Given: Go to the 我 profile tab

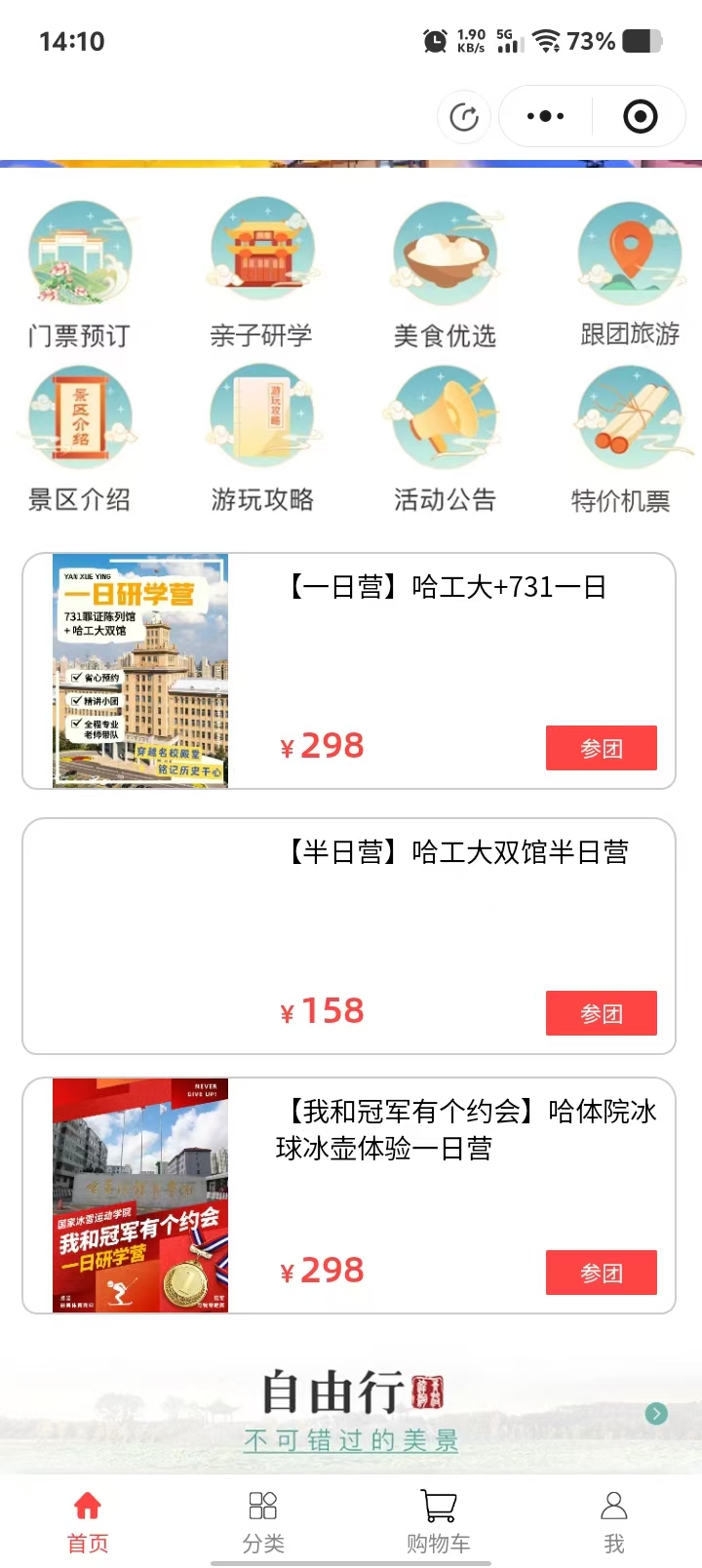Looking at the screenshot, I should tap(614, 1520).
